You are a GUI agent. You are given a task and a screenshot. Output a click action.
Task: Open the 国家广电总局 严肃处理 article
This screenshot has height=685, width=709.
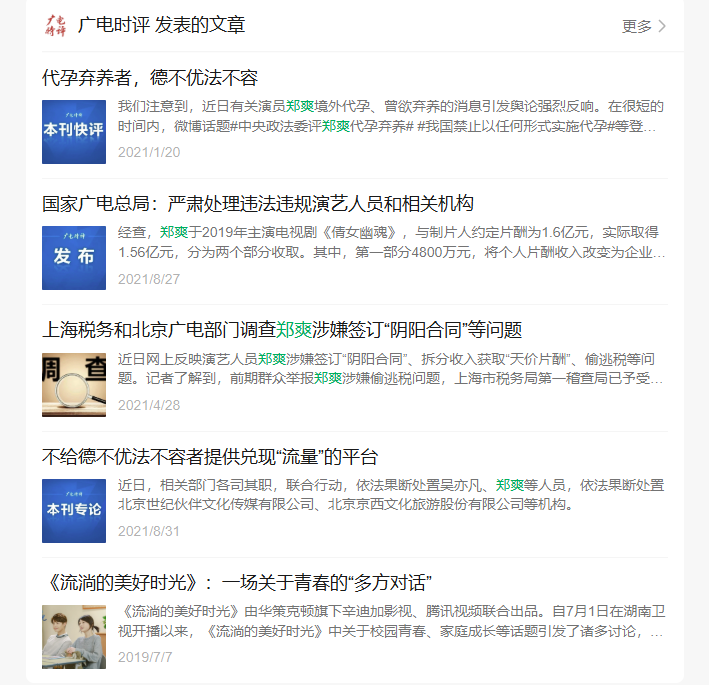pyautogui.click(x=258, y=204)
